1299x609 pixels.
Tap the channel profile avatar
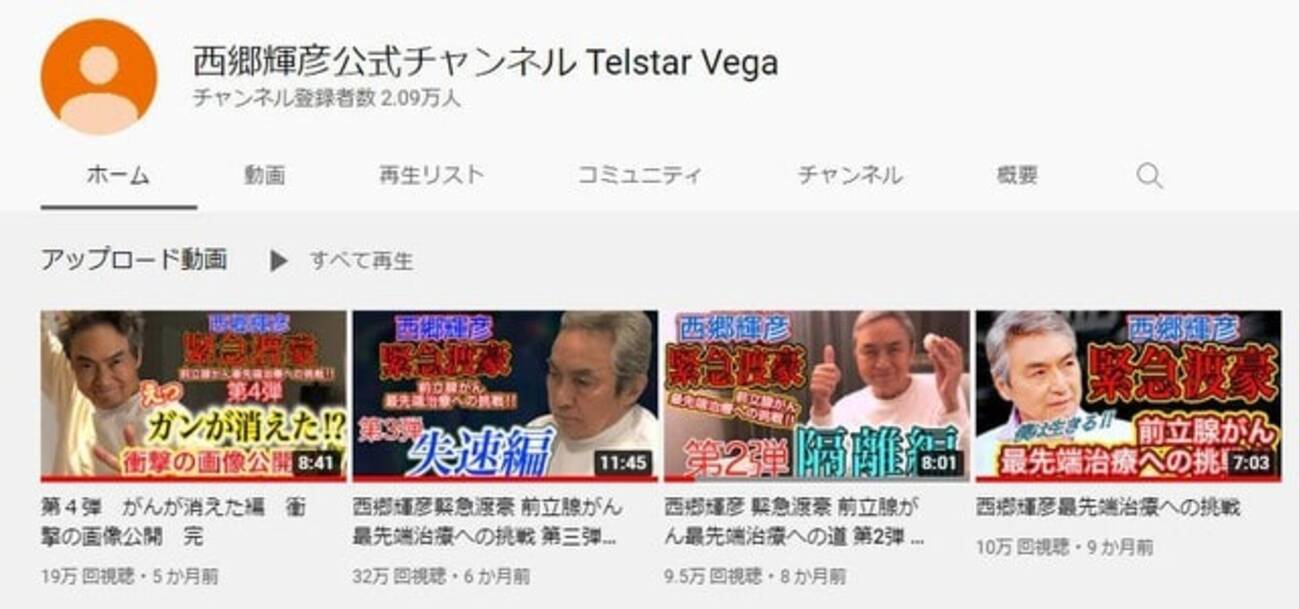coord(99,77)
